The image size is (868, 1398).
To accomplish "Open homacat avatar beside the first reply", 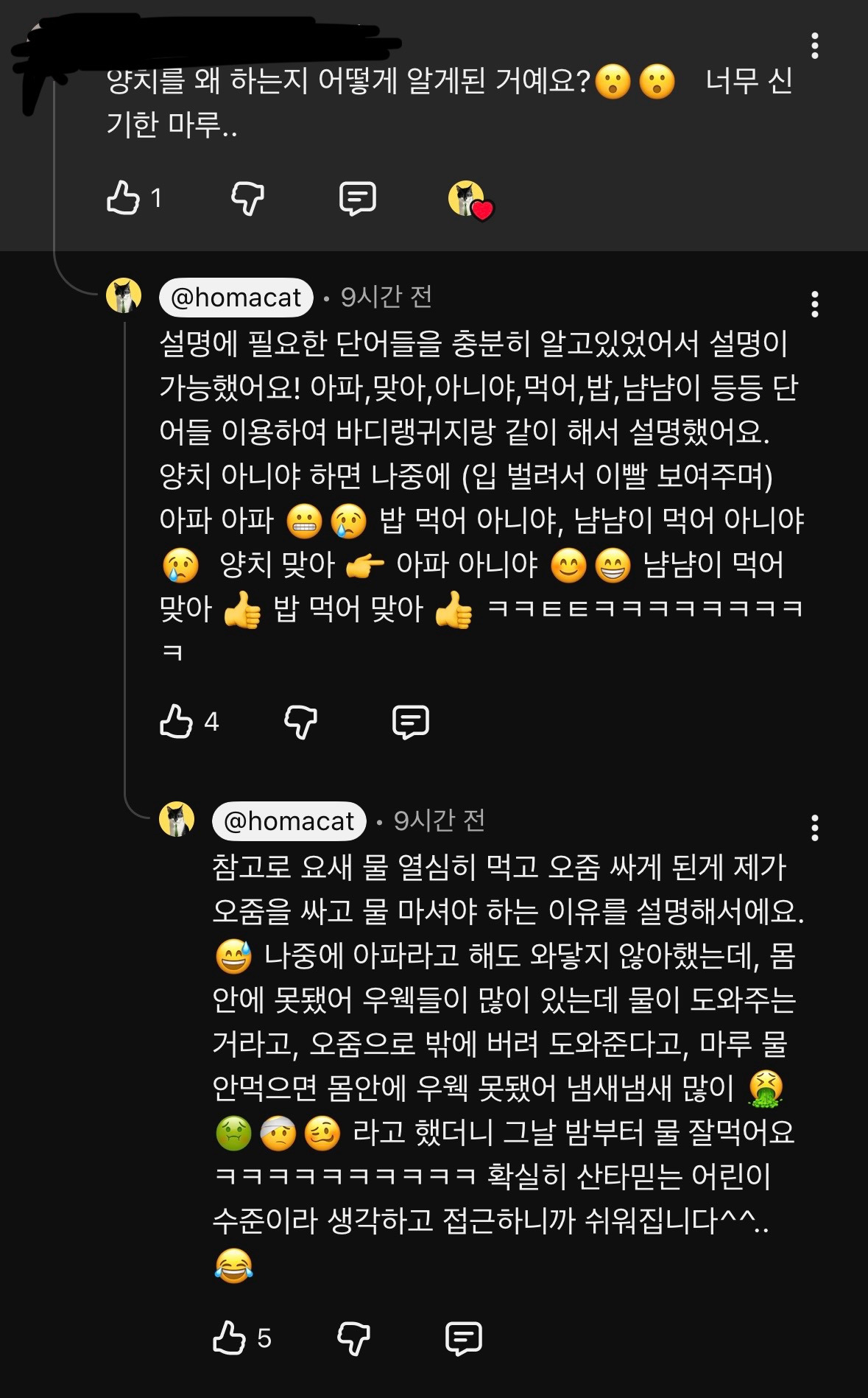I will pos(124,296).
